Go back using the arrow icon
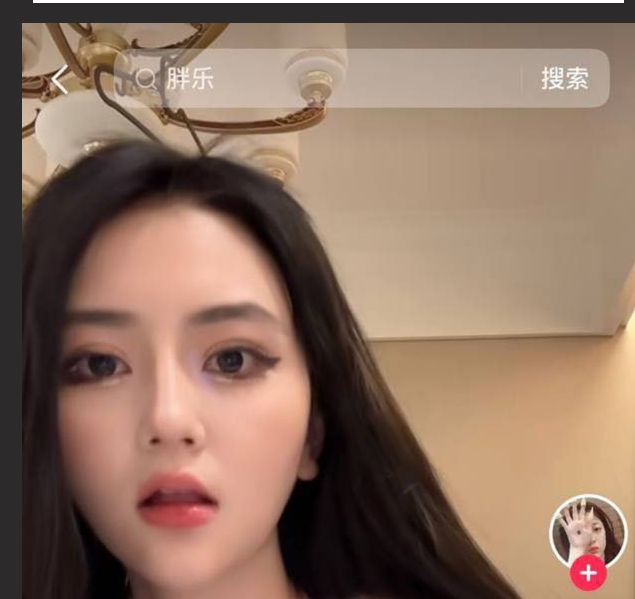This screenshot has width=635, height=599. coord(60,80)
